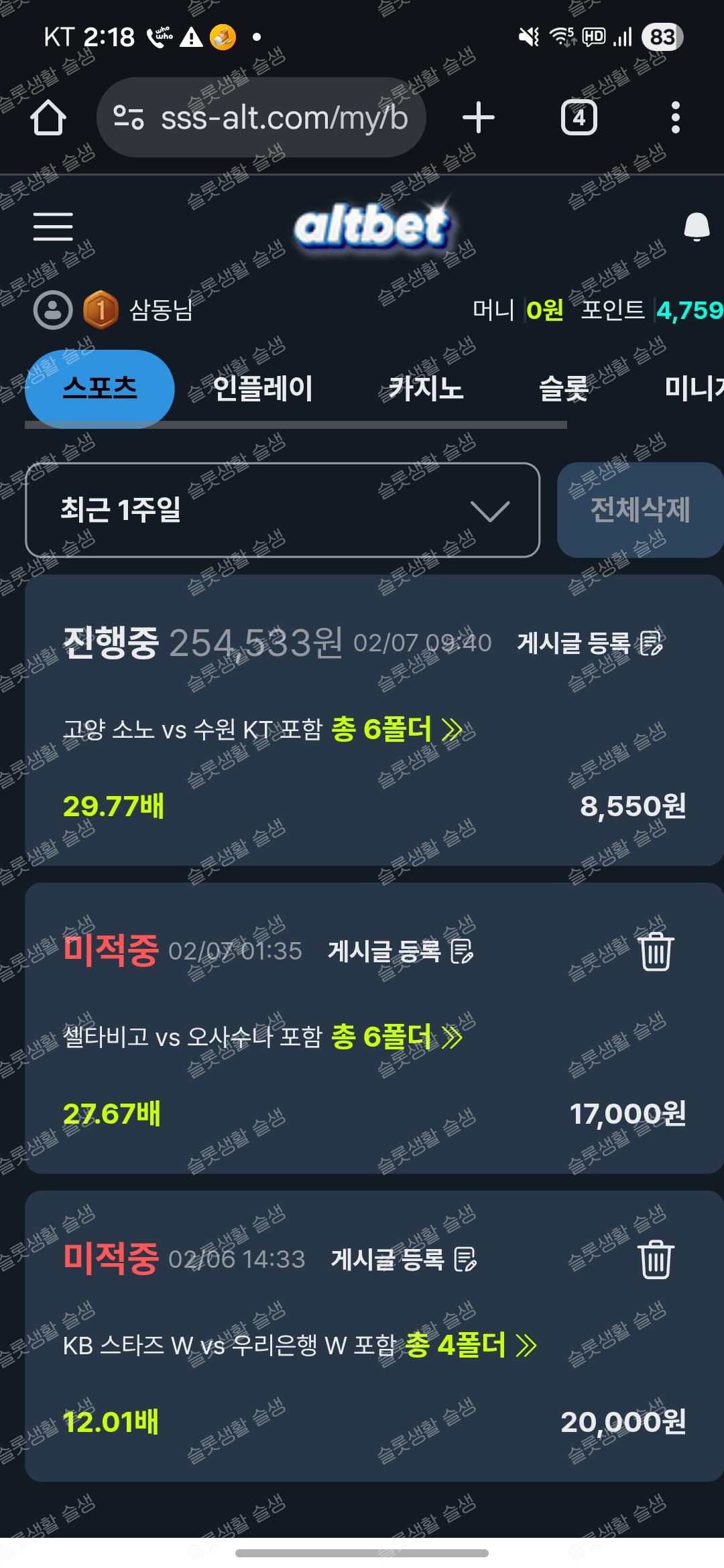This screenshot has height=1568, width=724.
Task: Switch to the 인플레이 tab
Action: 263,389
